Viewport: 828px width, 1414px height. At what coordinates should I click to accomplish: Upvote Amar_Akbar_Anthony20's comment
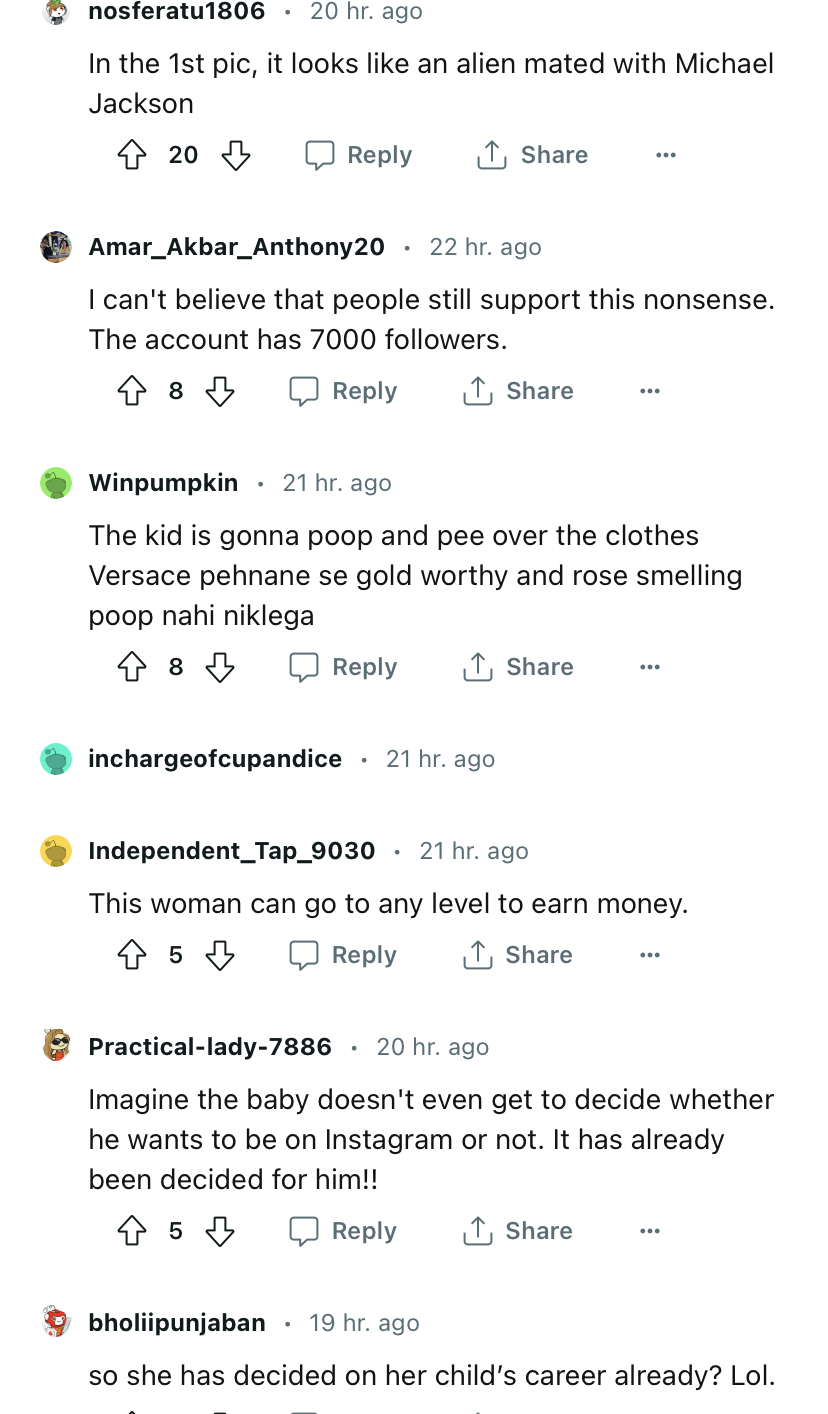132,391
